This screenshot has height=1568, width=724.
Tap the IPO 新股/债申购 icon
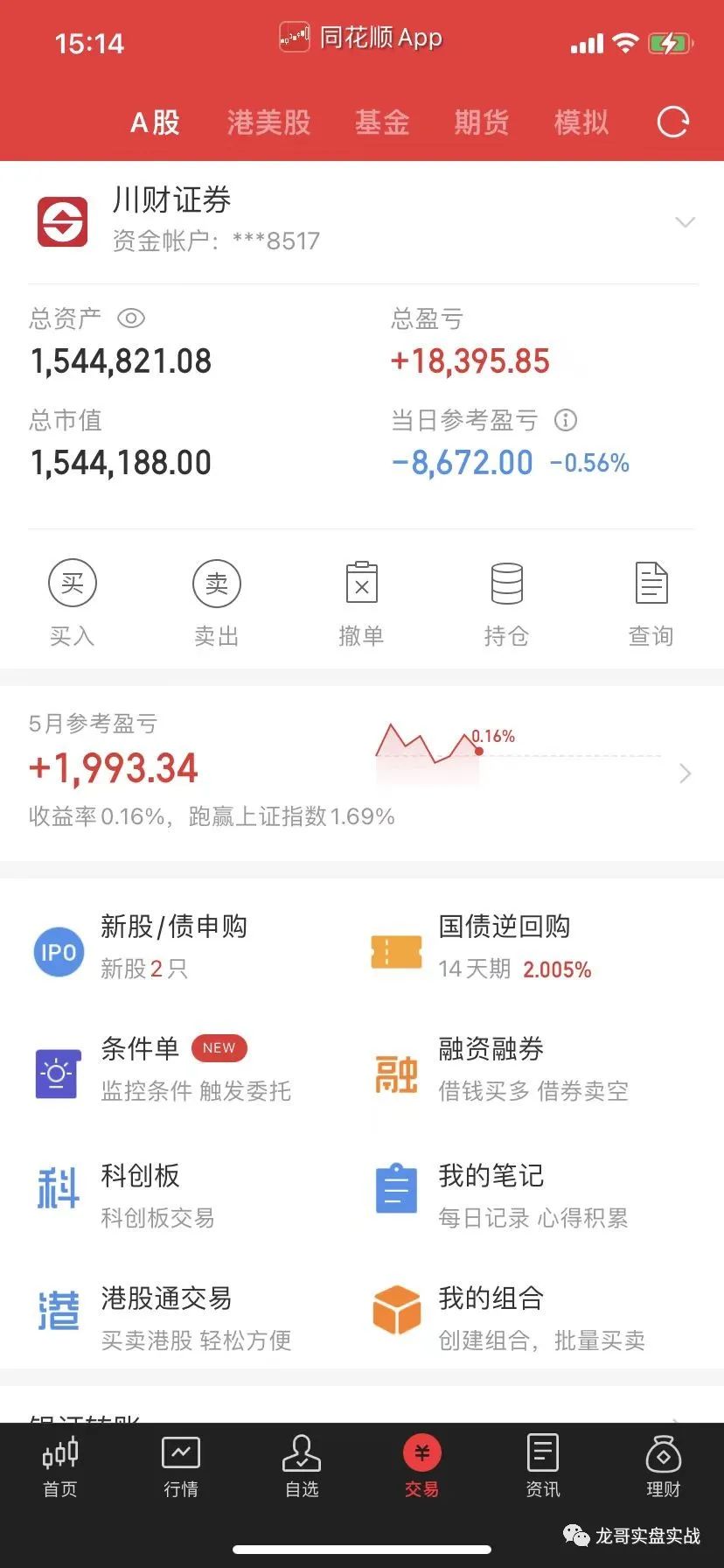coord(58,951)
